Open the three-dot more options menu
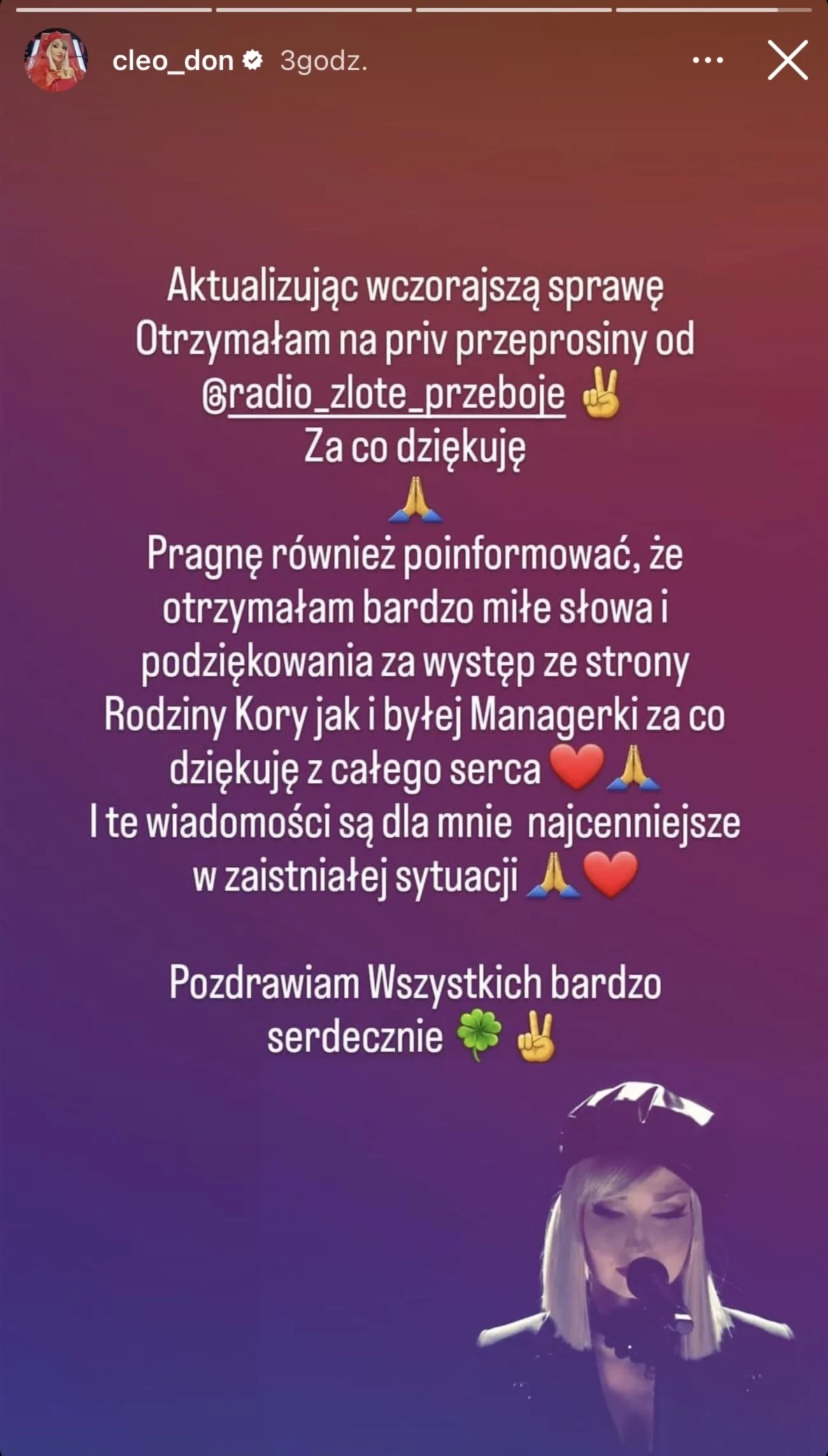Screen dimensions: 828x1456 pyautogui.click(x=708, y=61)
